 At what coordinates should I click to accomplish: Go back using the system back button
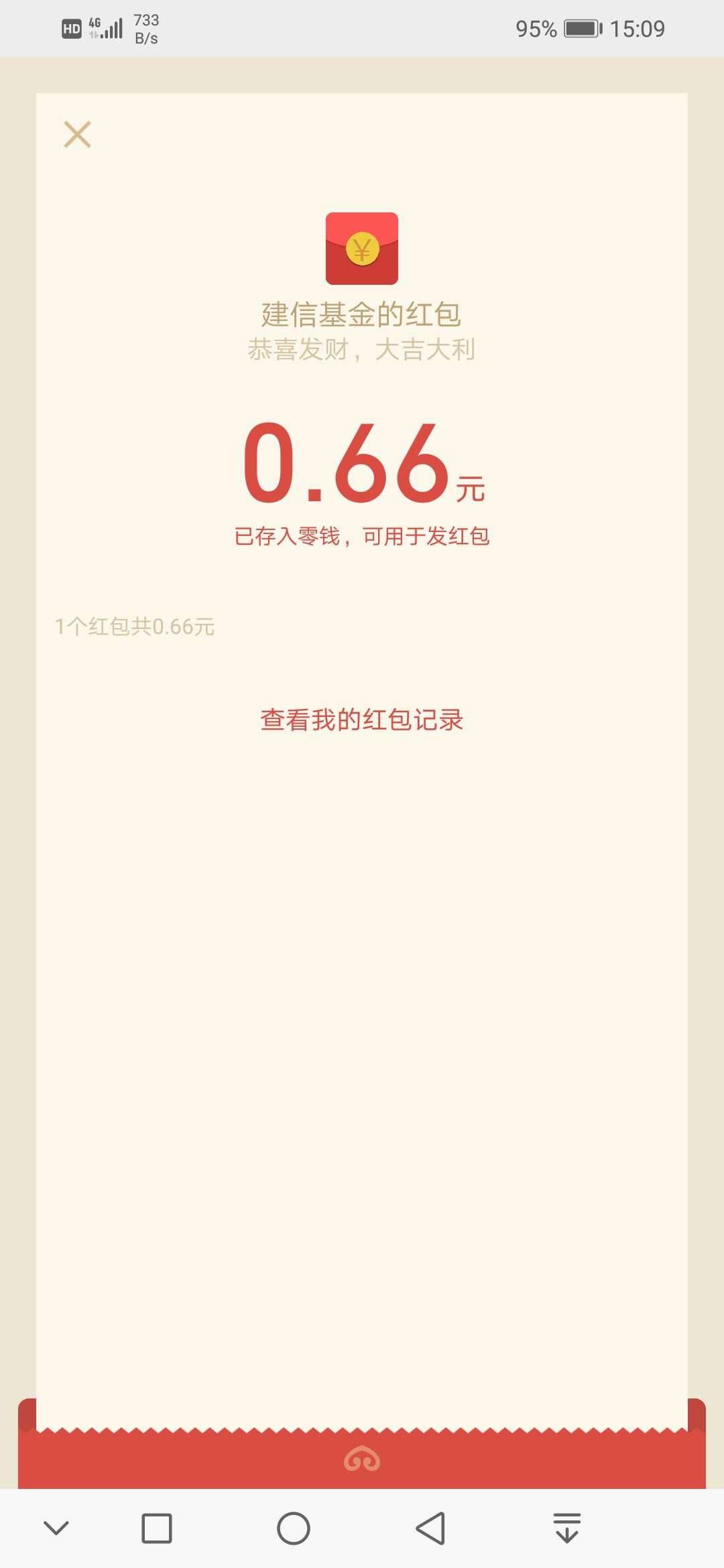[x=430, y=1528]
